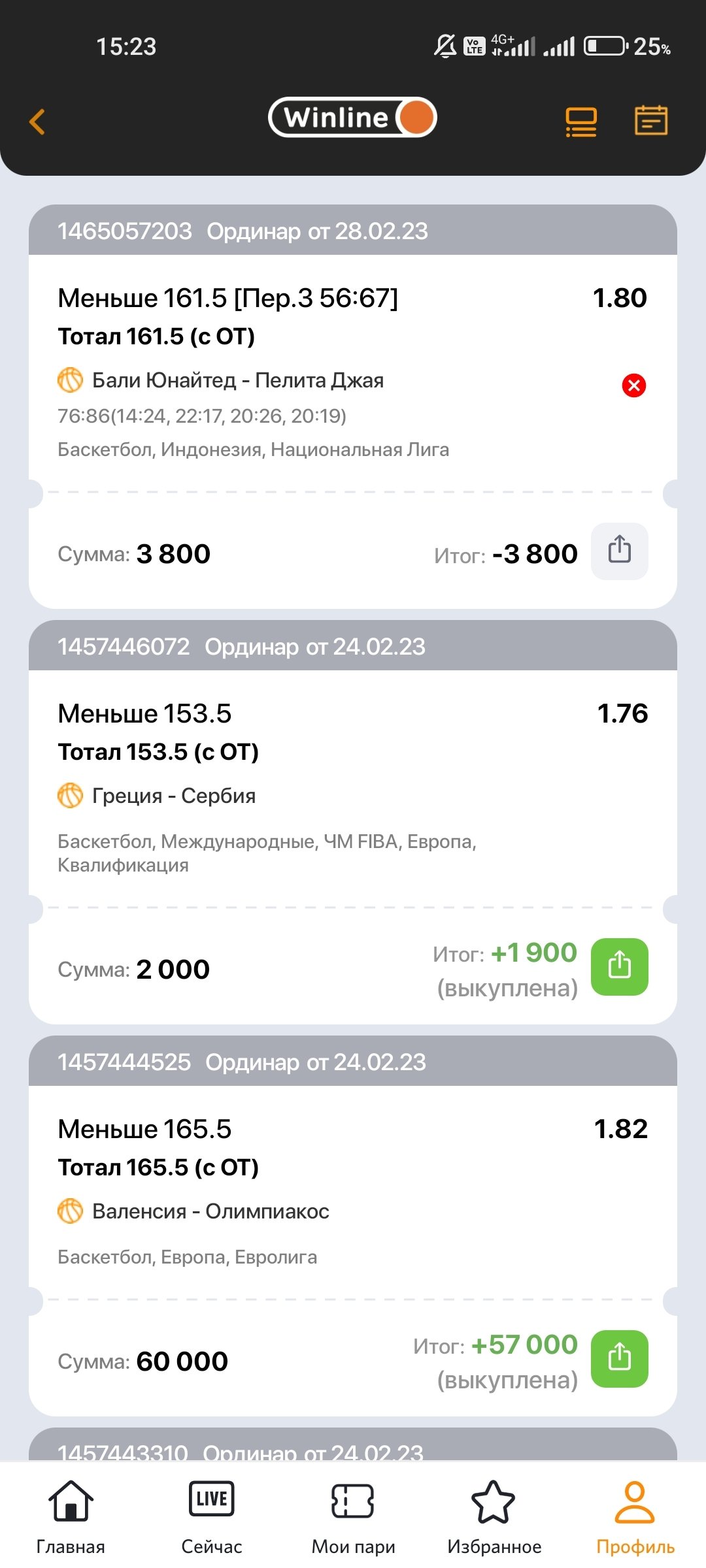Share the Греция - Сербия bet

pos(619,966)
